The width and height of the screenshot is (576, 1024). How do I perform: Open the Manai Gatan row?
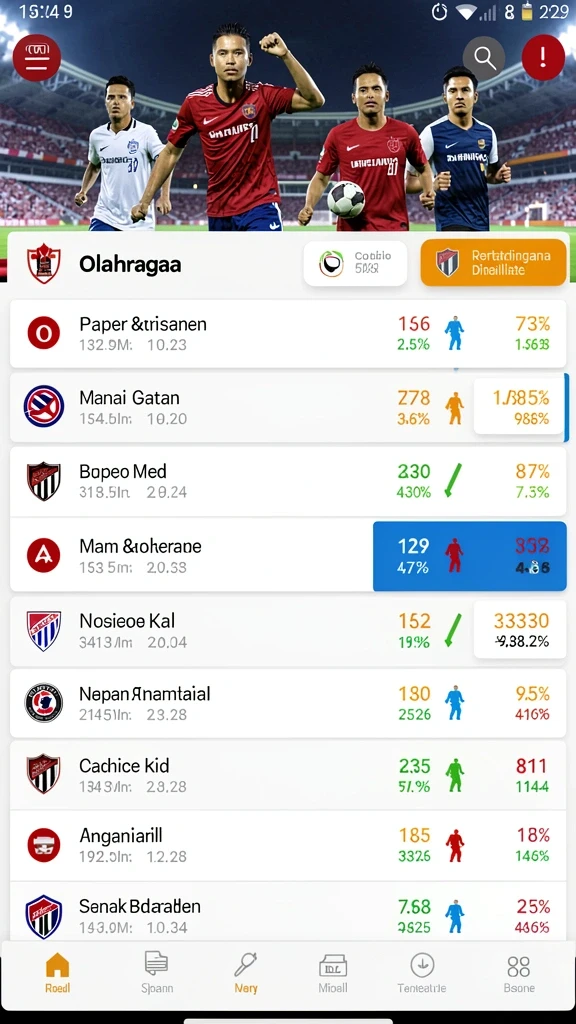288,407
